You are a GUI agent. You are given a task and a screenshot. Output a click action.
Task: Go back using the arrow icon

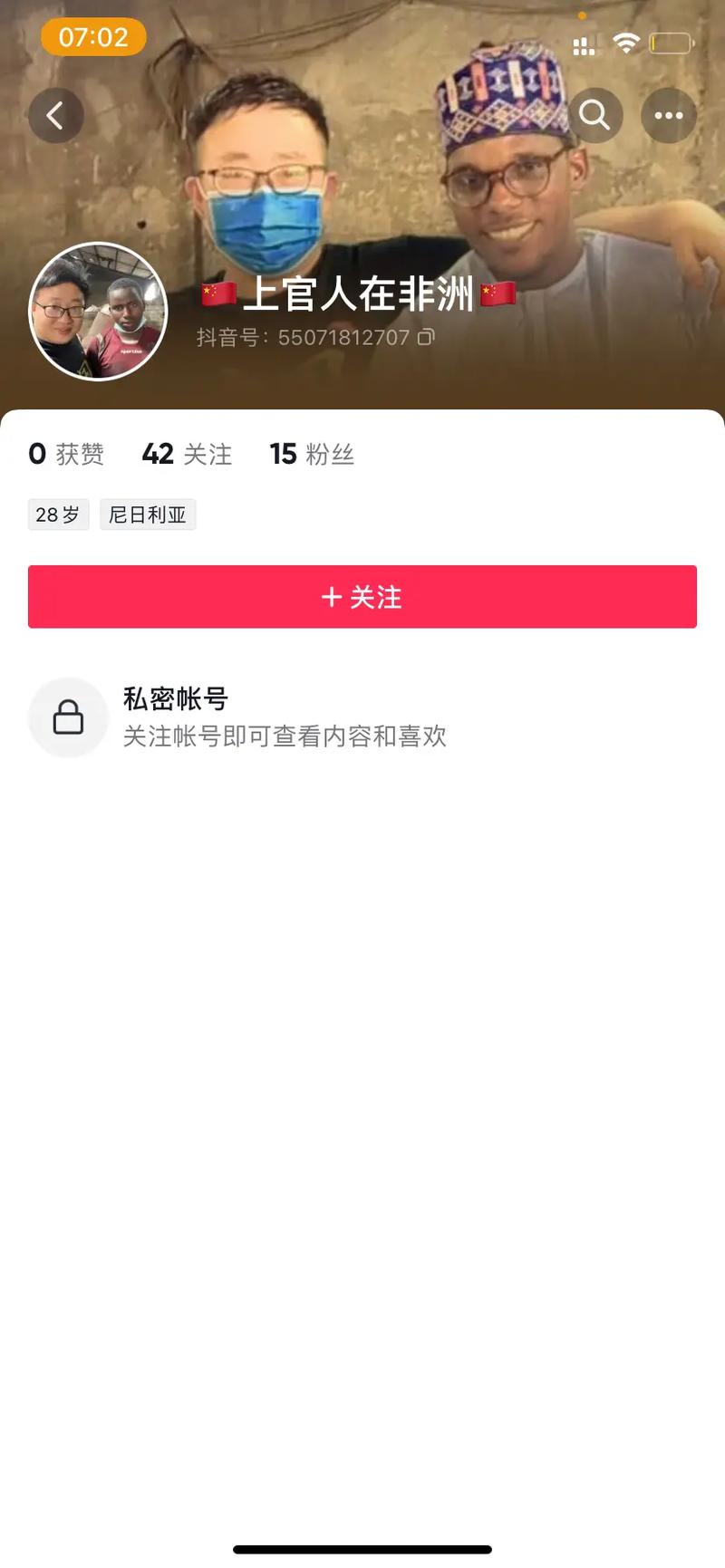tap(55, 116)
